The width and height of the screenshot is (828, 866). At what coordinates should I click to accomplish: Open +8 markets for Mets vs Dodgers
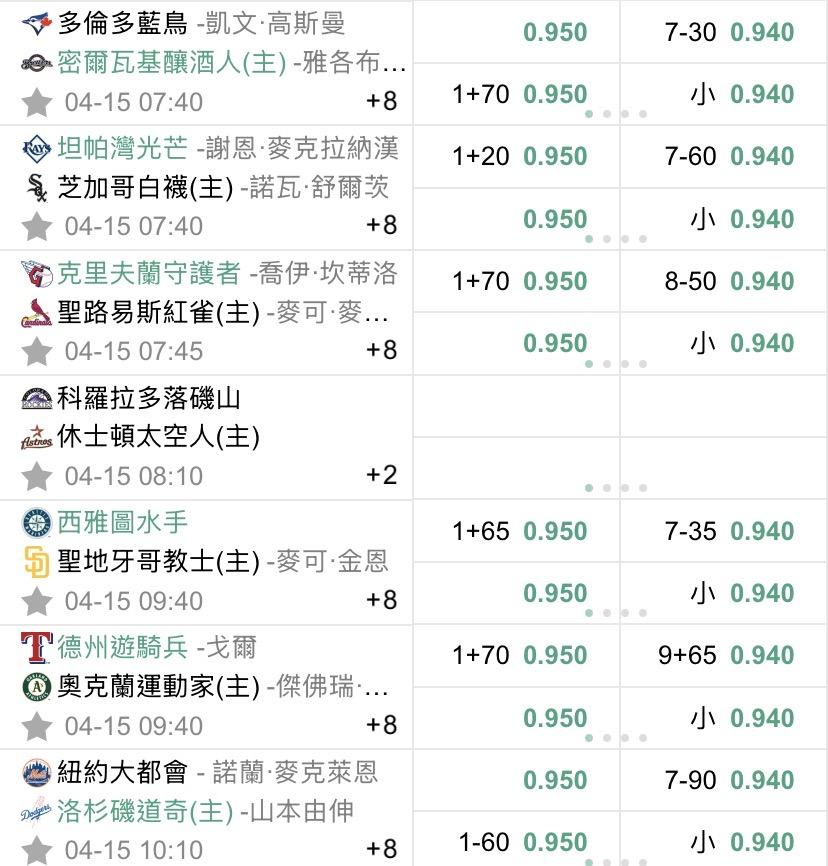[381, 849]
